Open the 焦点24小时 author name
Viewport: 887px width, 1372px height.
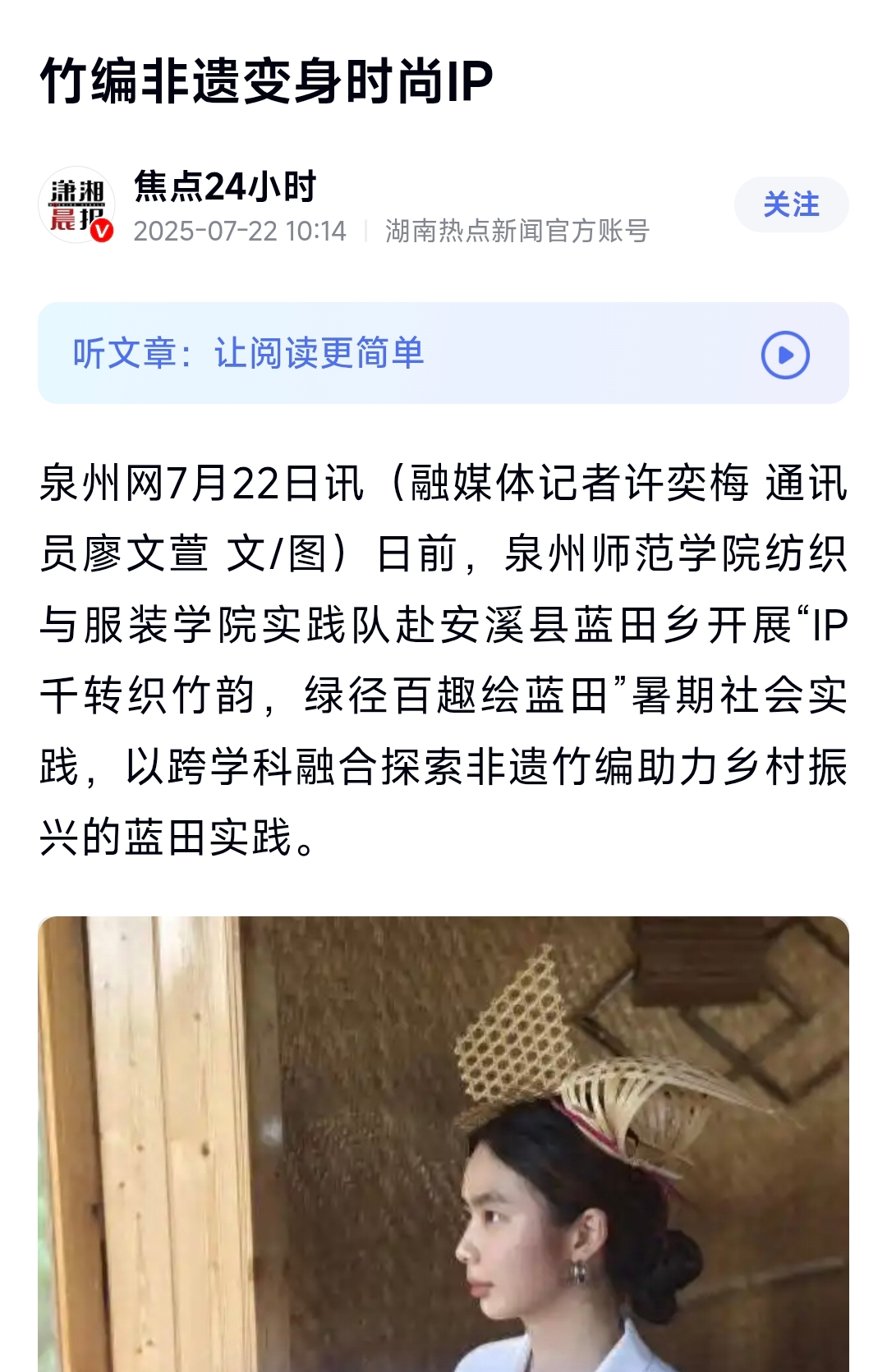tap(225, 186)
